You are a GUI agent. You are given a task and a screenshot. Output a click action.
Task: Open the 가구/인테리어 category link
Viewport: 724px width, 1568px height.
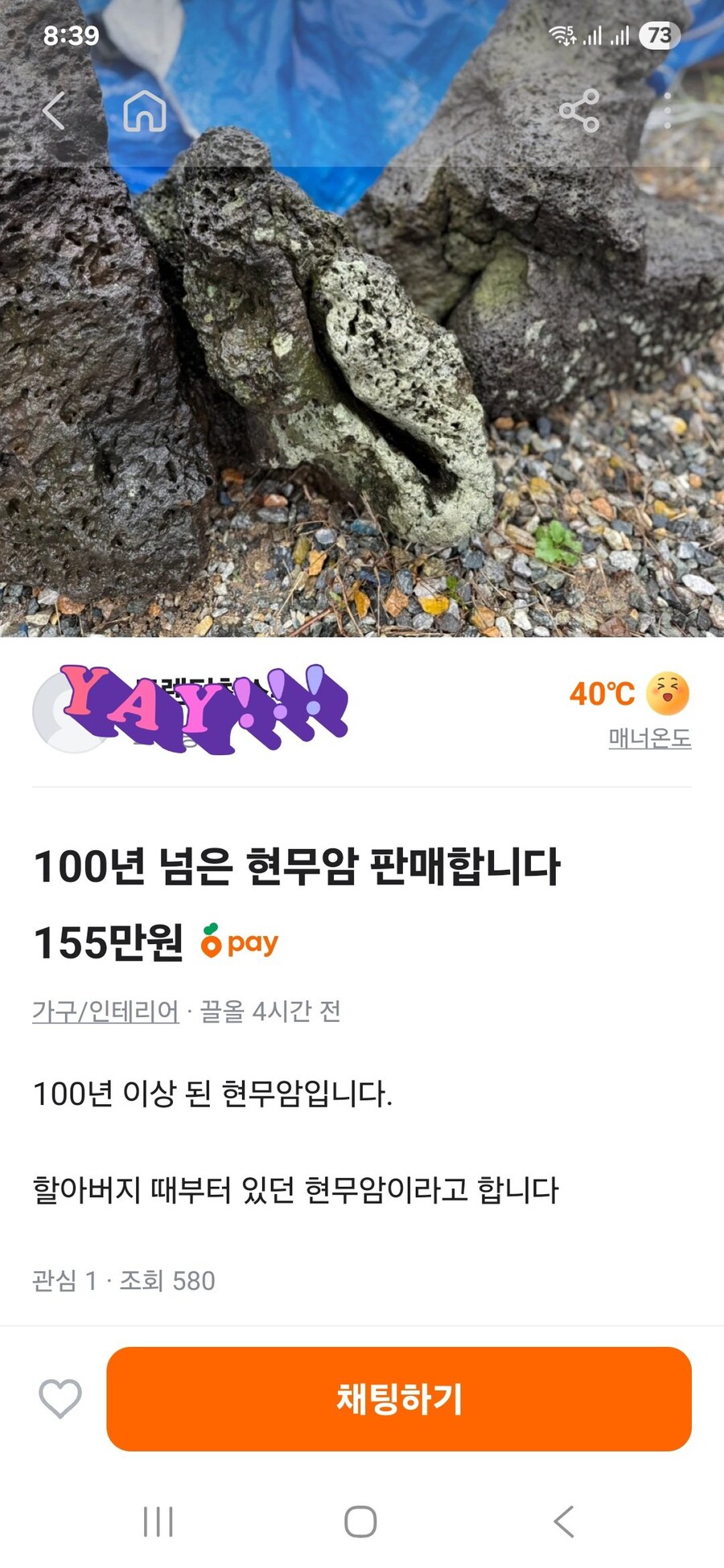(x=105, y=1011)
